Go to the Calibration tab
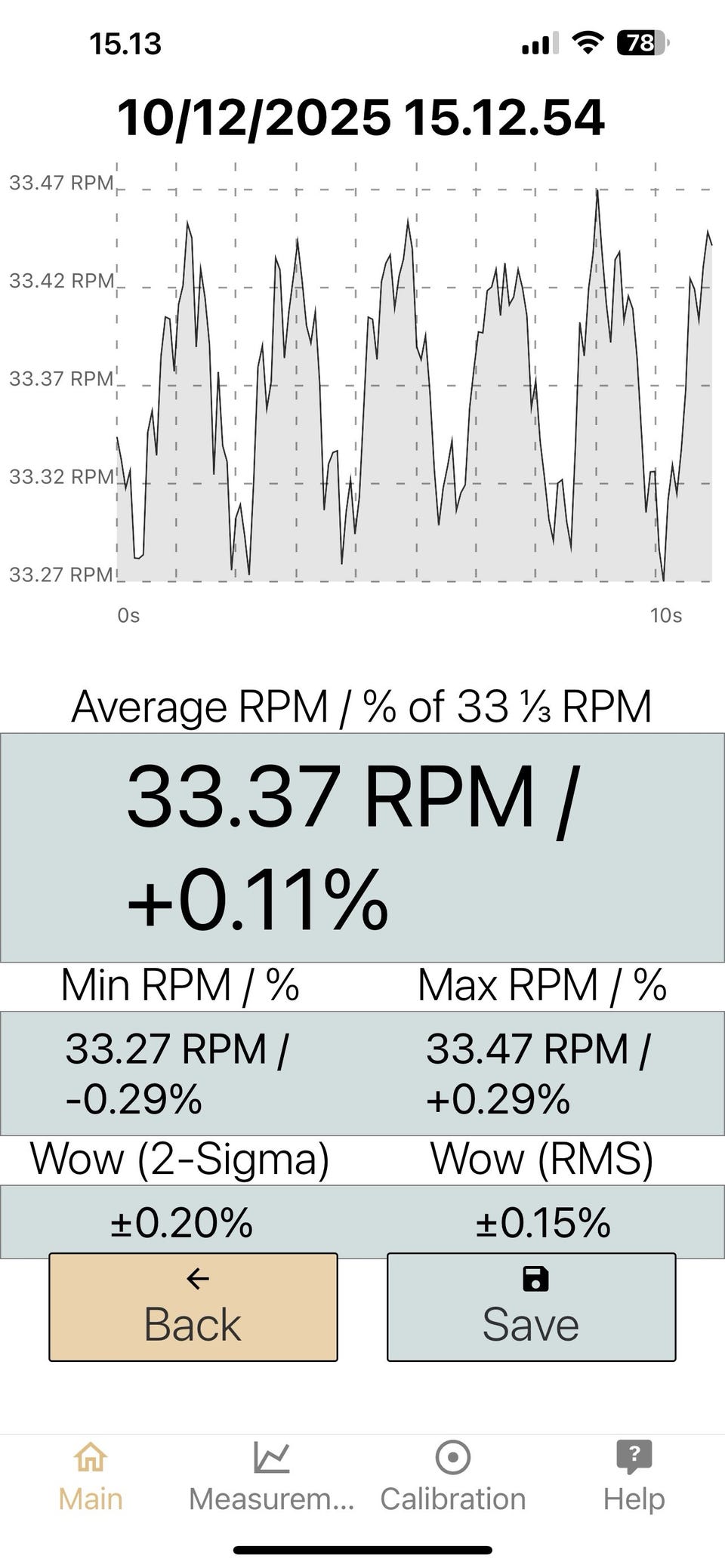Image resolution: width=725 pixels, height=1568 pixels. click(x=452, y=1477)
